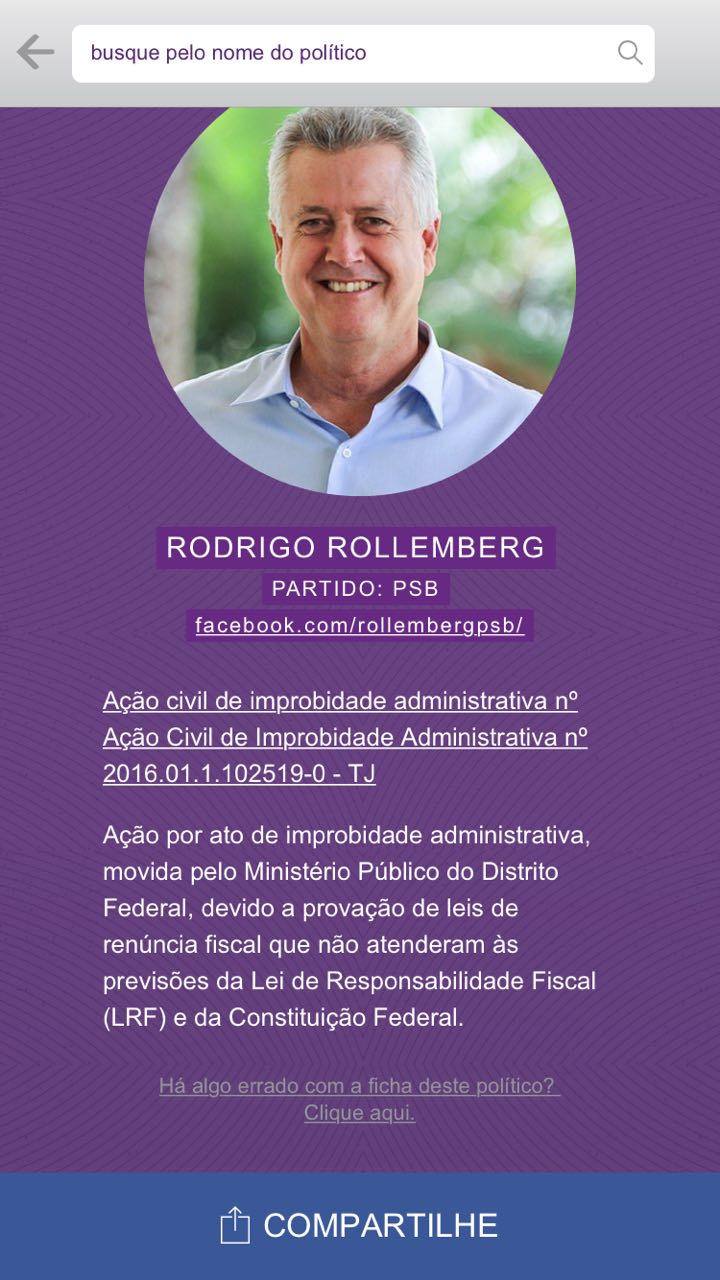Screen dimensions: 720x1280
Task: Tap the politician name search field
Action: click(x=340, y=53)
